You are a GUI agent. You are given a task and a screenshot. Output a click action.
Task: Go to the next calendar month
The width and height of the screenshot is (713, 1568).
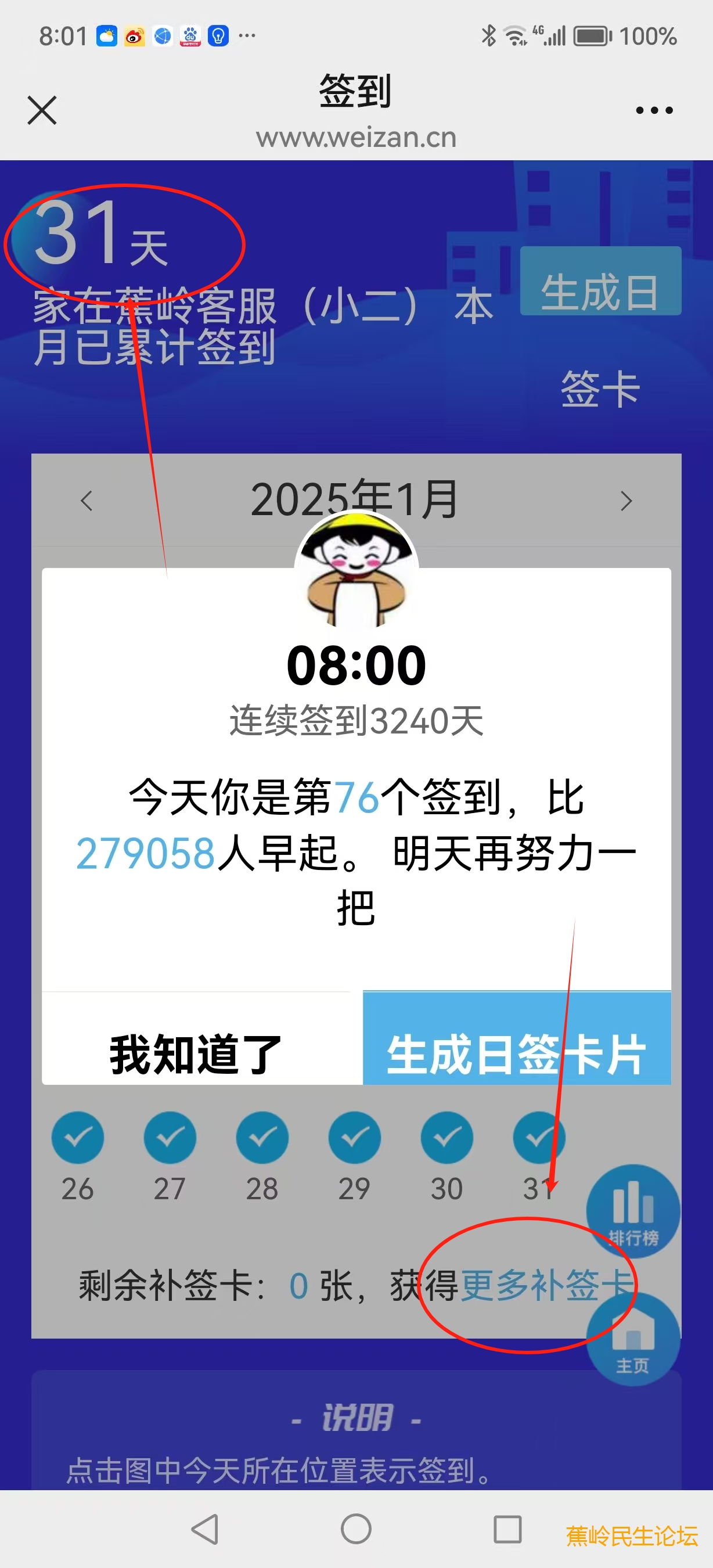click(x=626, y=501)
